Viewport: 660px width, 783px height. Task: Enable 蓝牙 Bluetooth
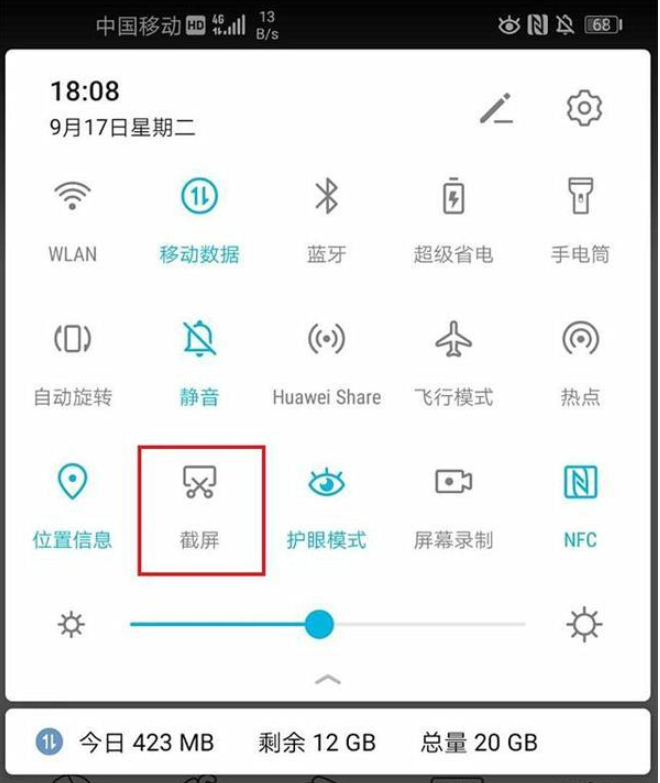pyautogui.click(x=327, y=197)
